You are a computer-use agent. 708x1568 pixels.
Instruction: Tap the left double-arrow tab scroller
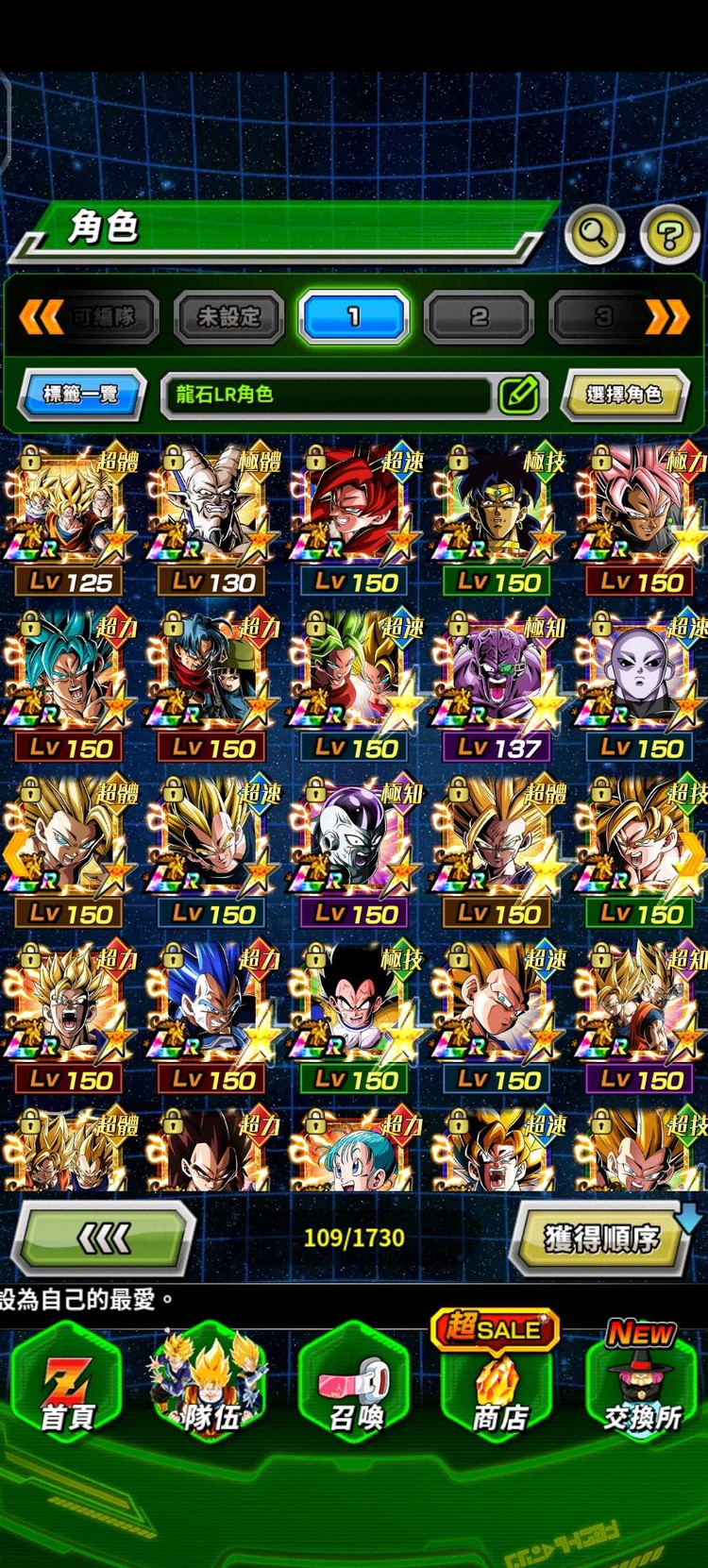click(x=41, y=317)
